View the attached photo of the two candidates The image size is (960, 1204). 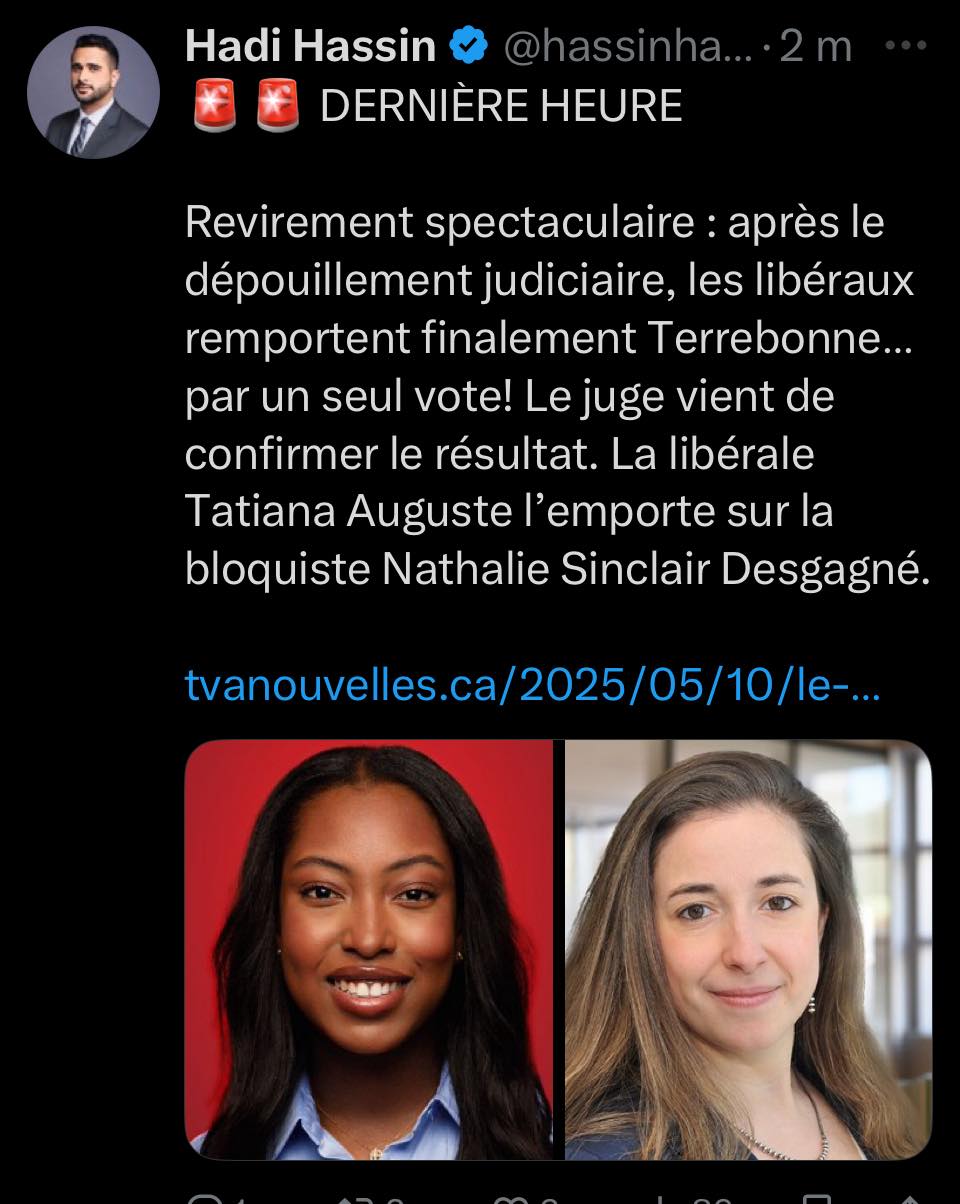(558, 950)
